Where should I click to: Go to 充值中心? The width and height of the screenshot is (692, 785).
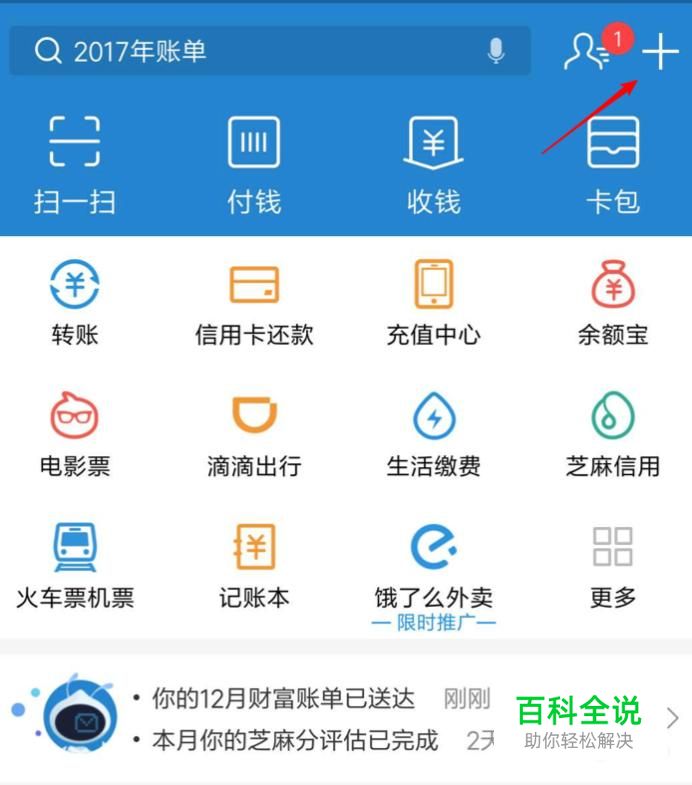433,301
